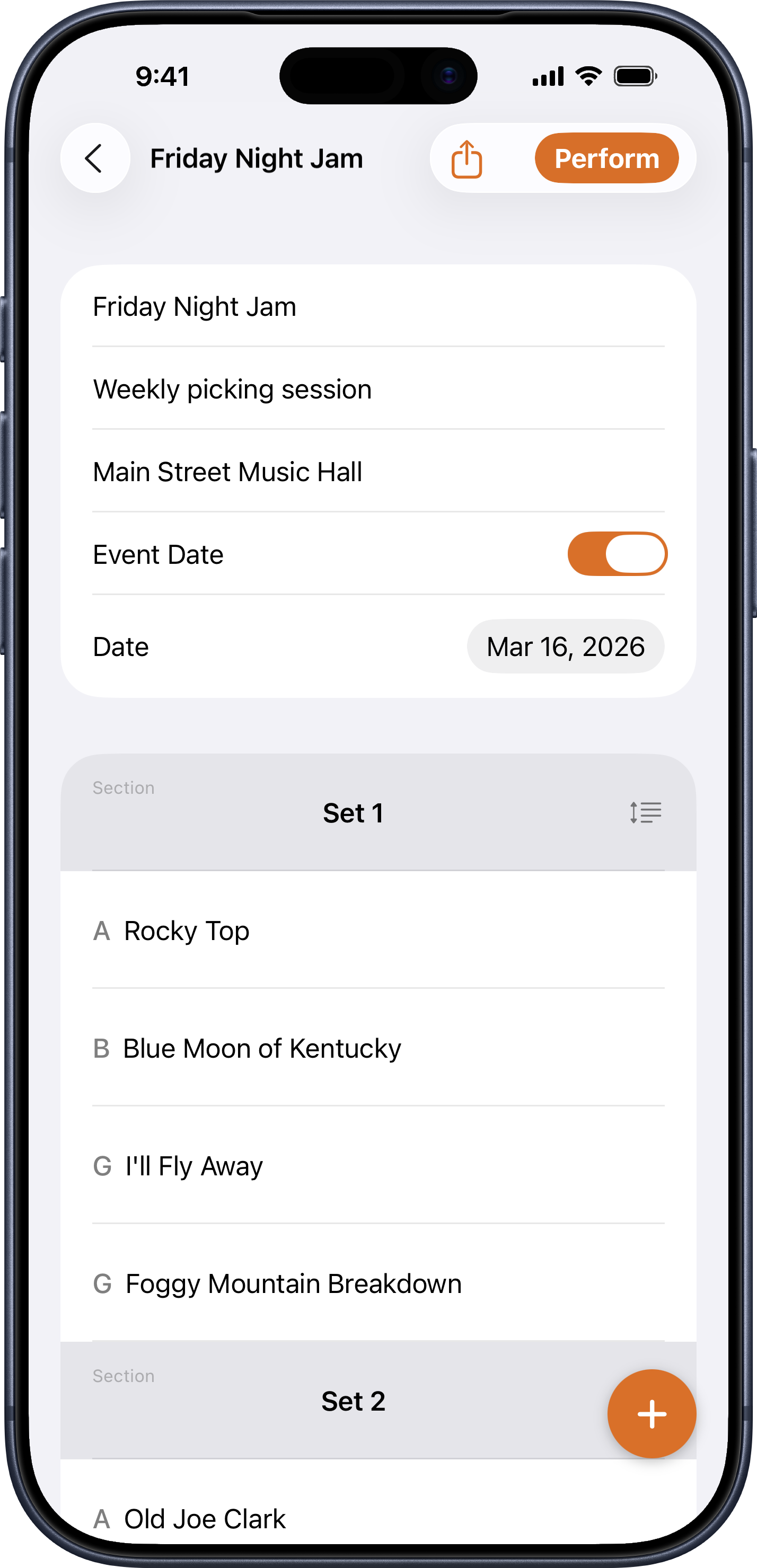
Task: Rename the Set 2 section title
Action: [x=353, y=1401]
